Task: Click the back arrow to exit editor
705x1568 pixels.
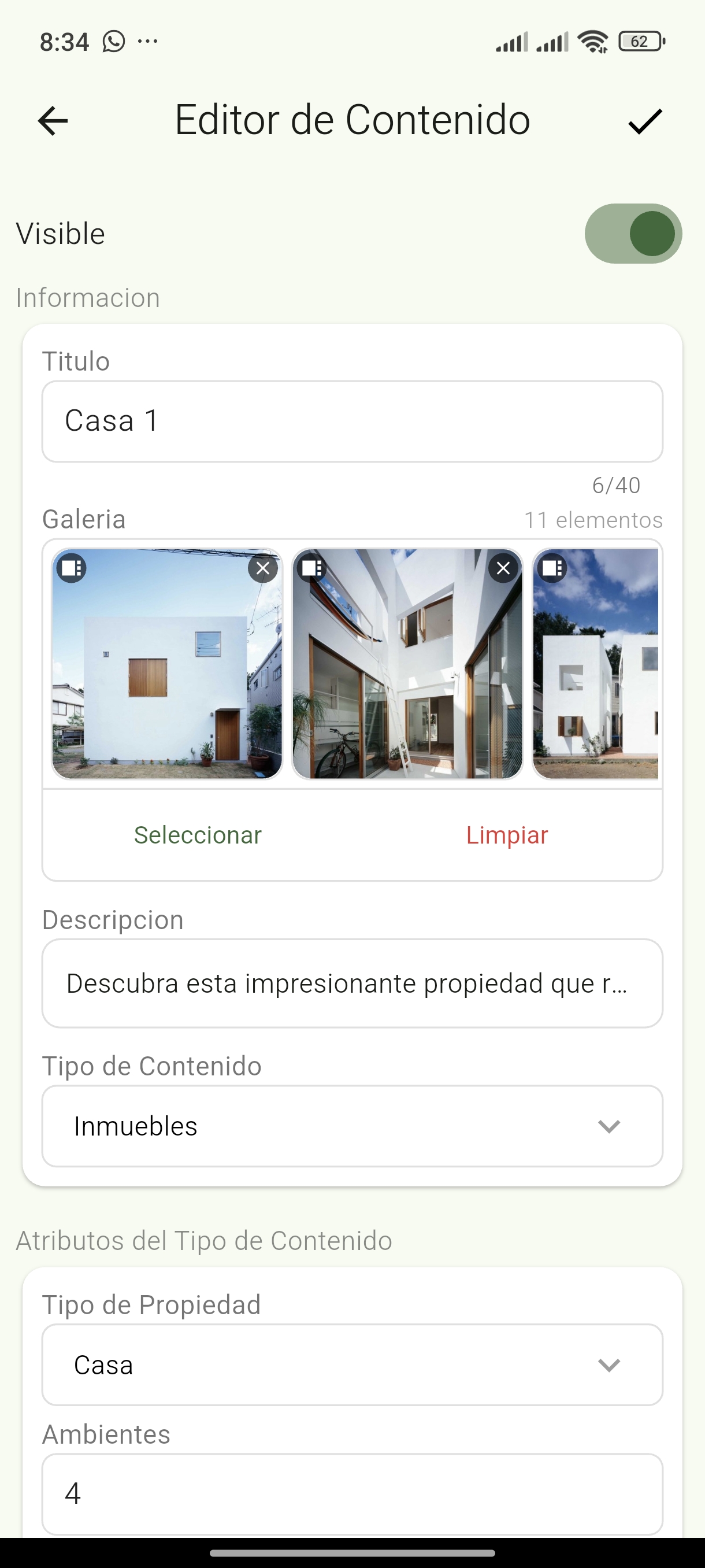Action: (x=53, y=120)
